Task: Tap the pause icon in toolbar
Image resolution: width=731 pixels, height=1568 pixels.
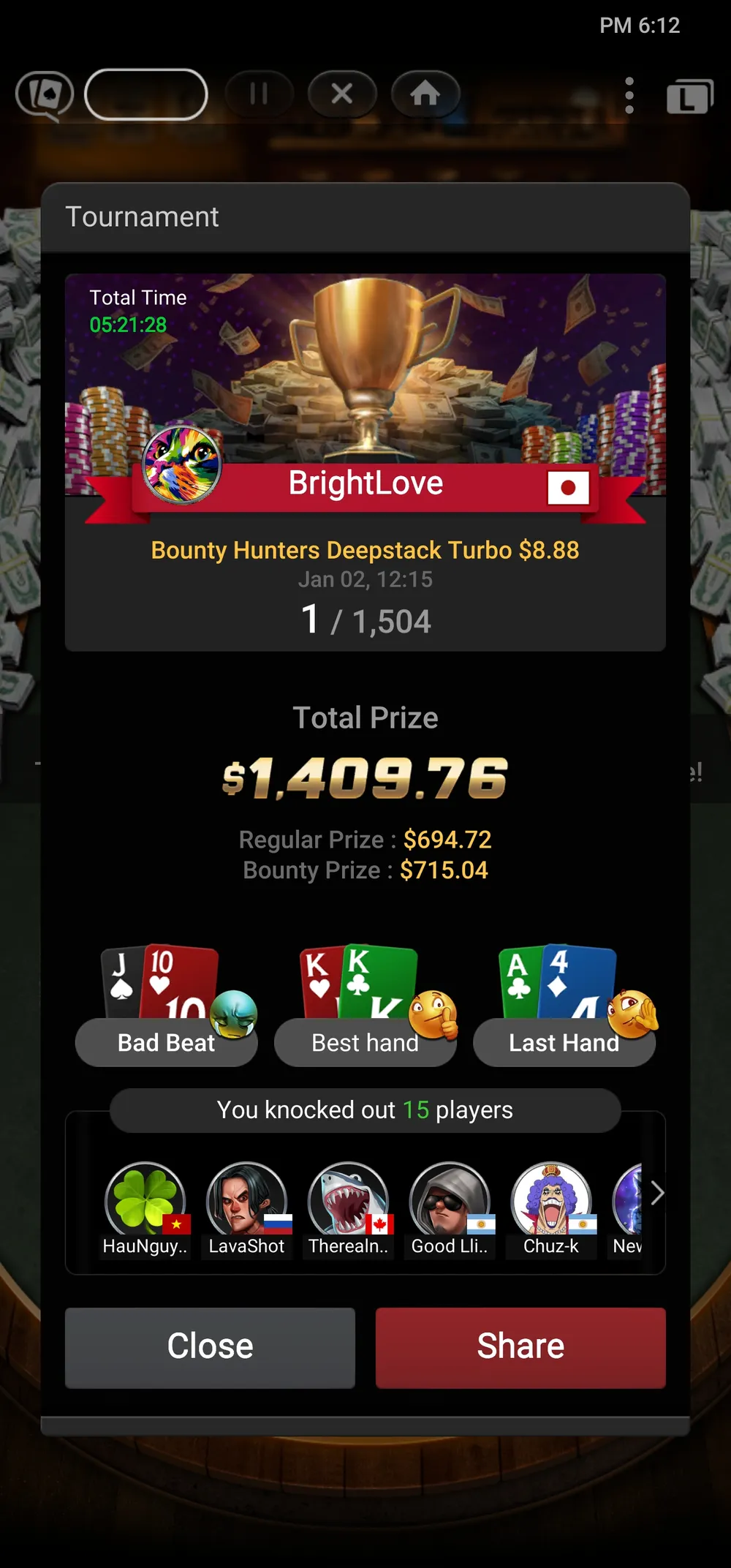Action: [259, 94]
